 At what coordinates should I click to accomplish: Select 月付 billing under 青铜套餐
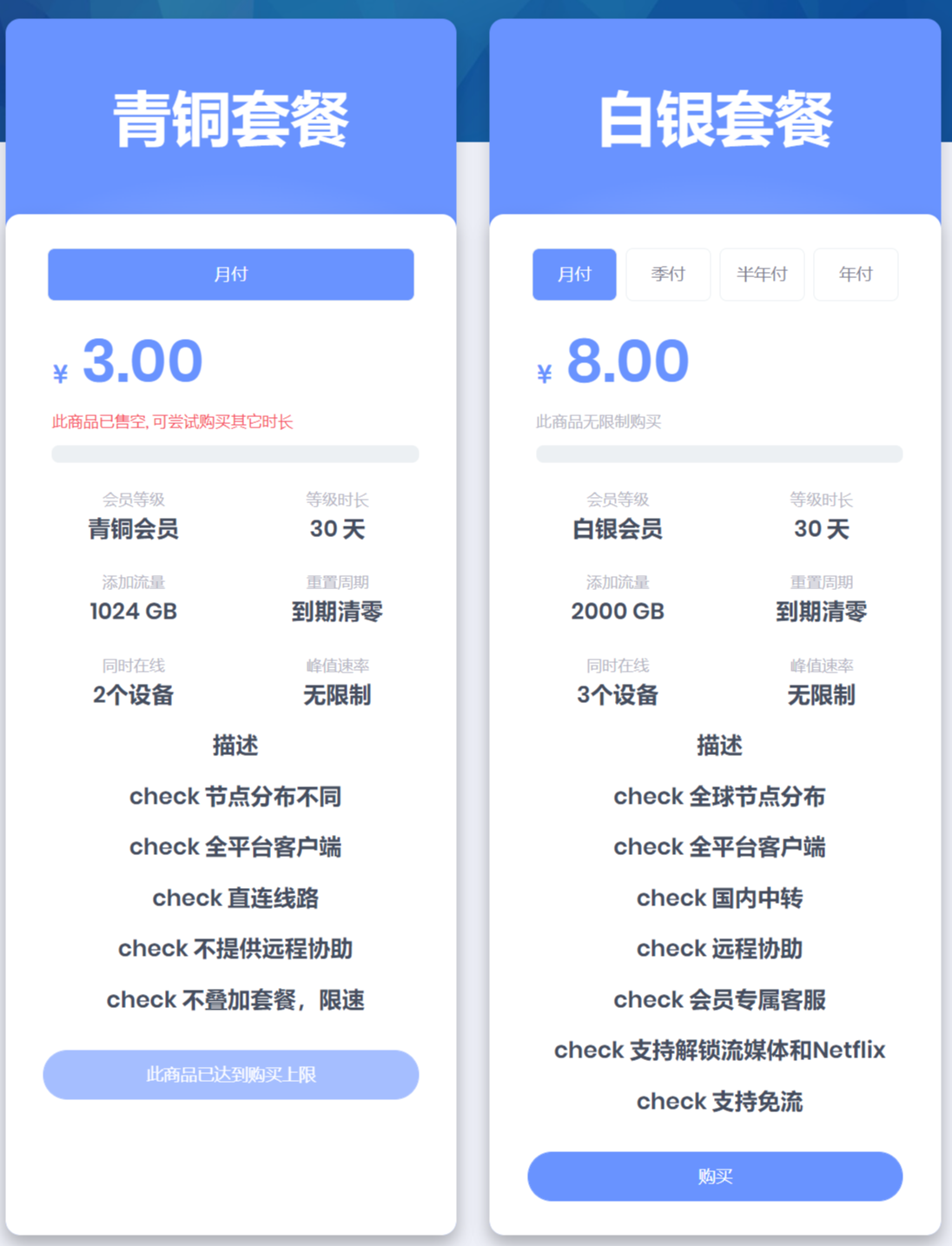click(x=230, y=275)
